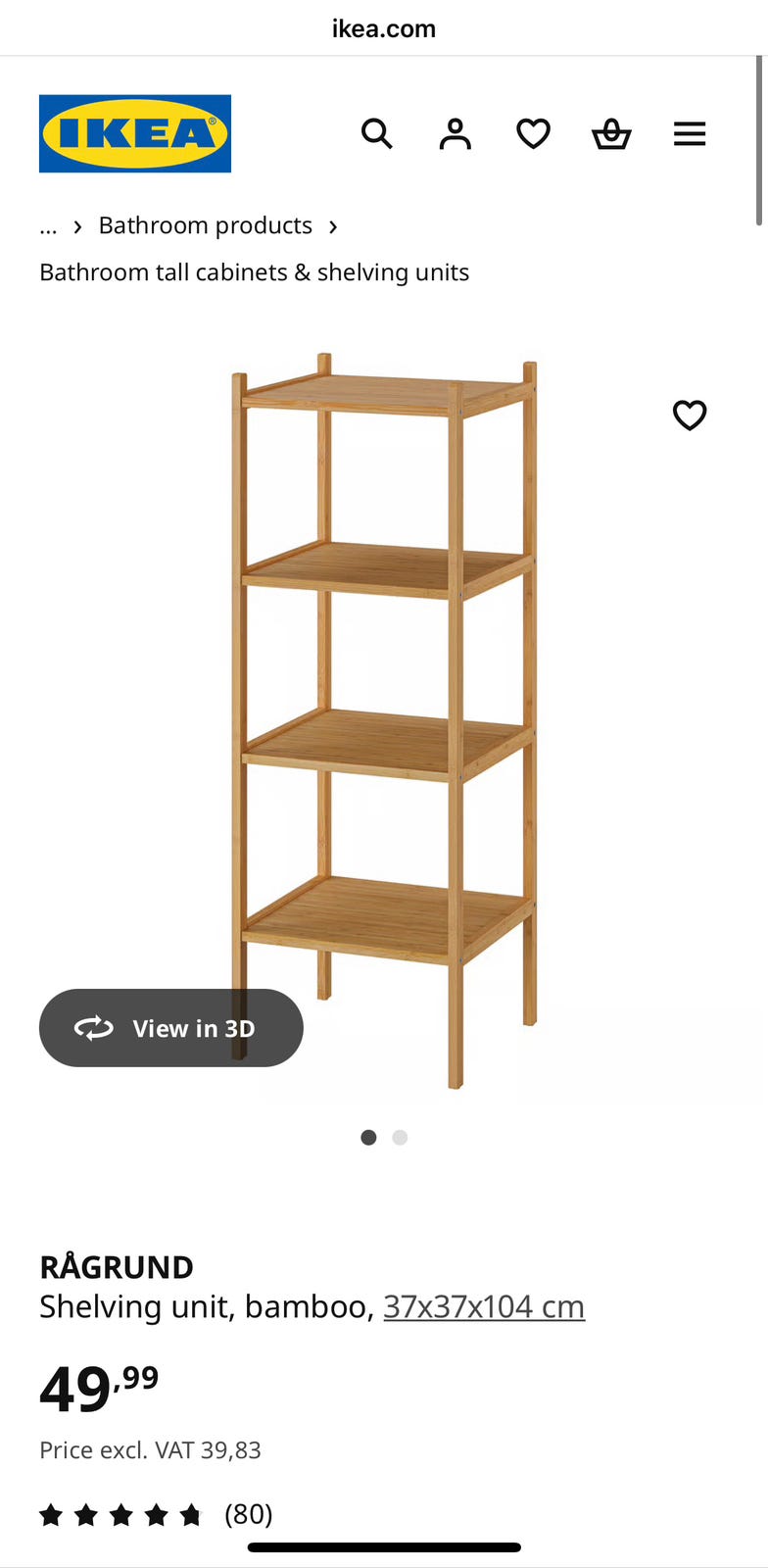
Task: Open the shopping basket
Action: point(611,133)
